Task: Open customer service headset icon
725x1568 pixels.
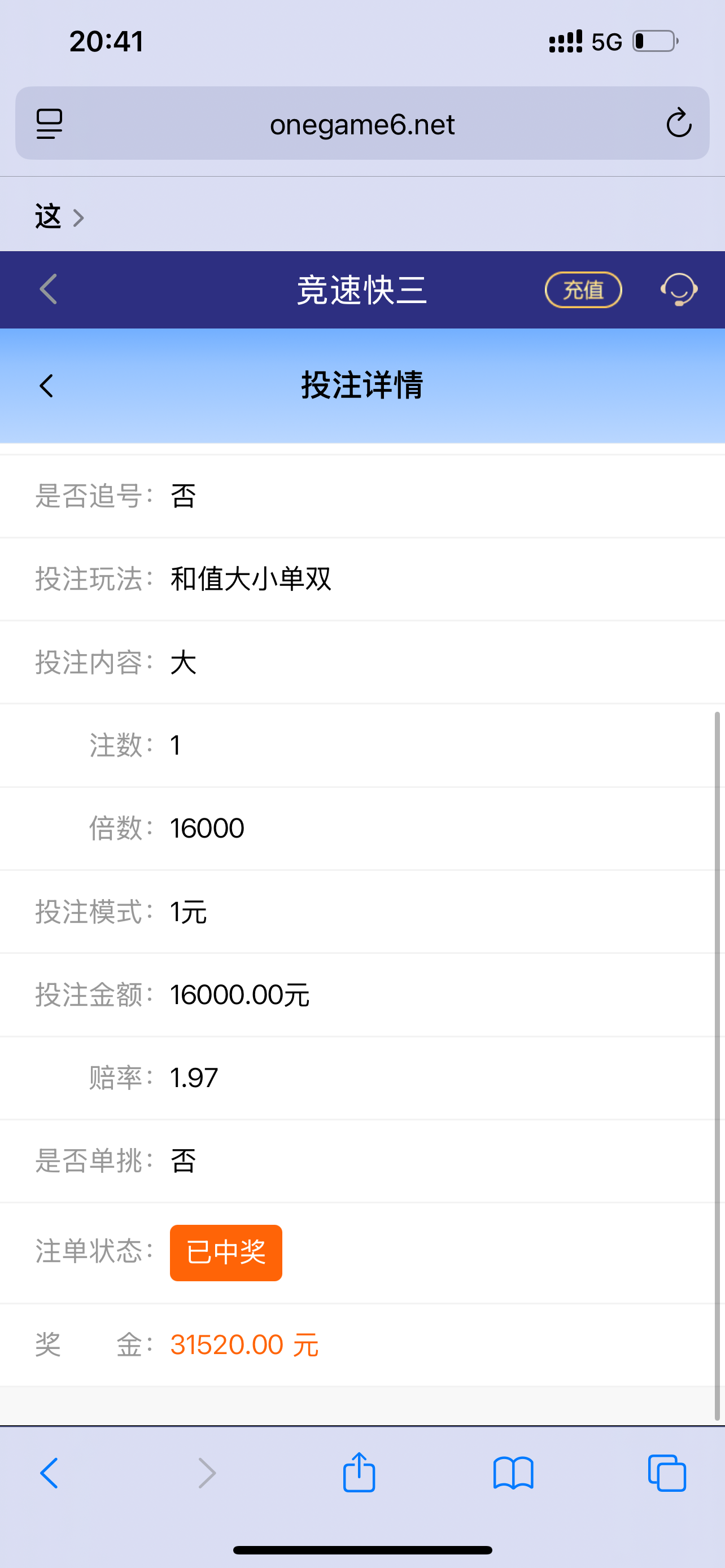Action: tap(679, 290)
